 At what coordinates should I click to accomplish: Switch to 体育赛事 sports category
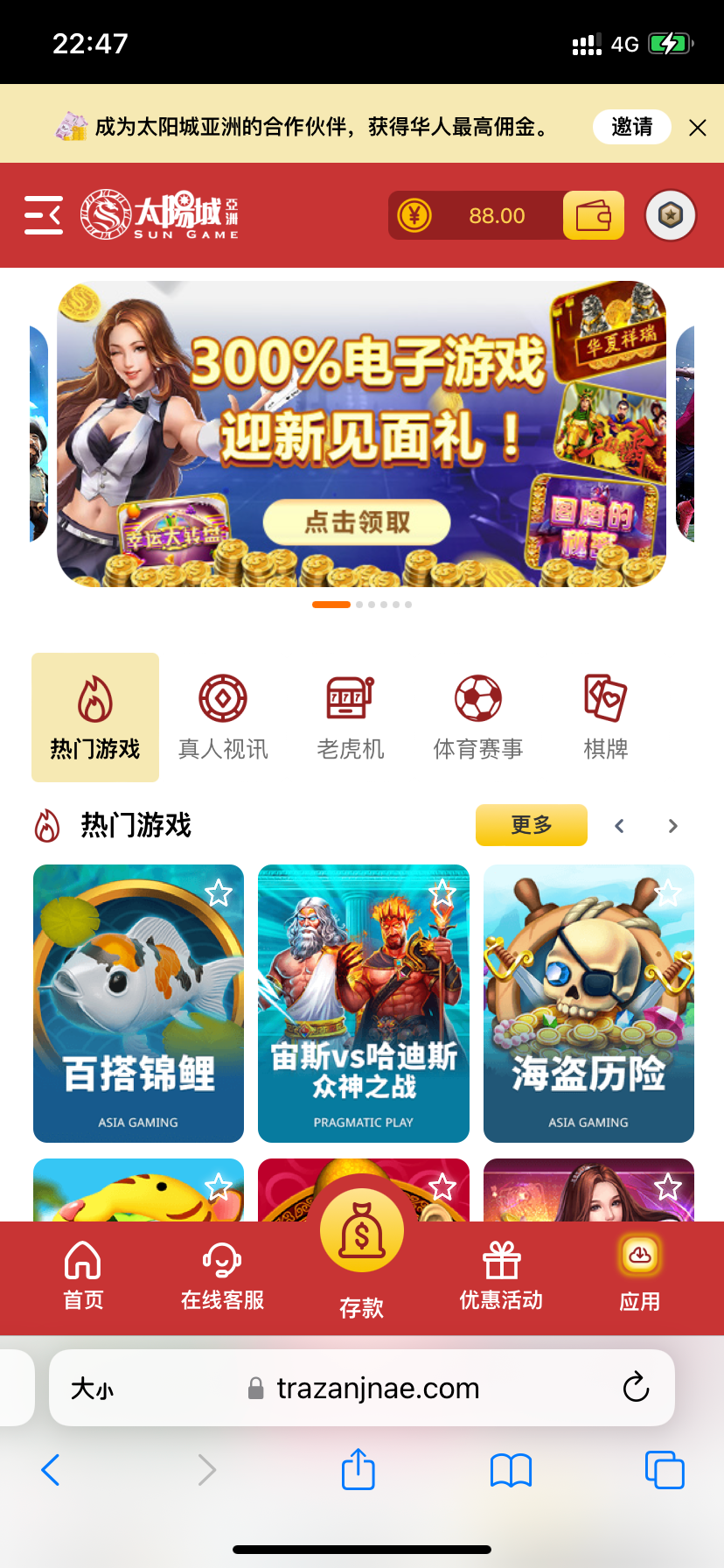click(478, 717)
